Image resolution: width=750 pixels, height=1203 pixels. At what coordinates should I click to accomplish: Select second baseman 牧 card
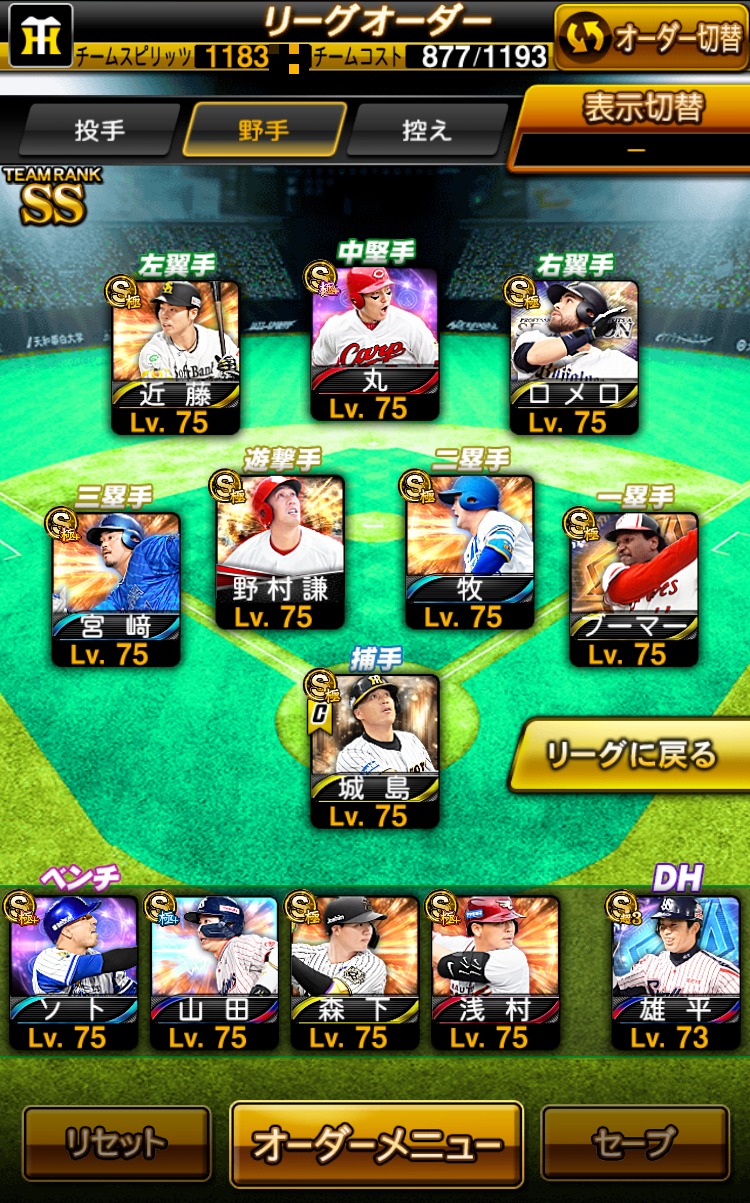pos(469,552)
